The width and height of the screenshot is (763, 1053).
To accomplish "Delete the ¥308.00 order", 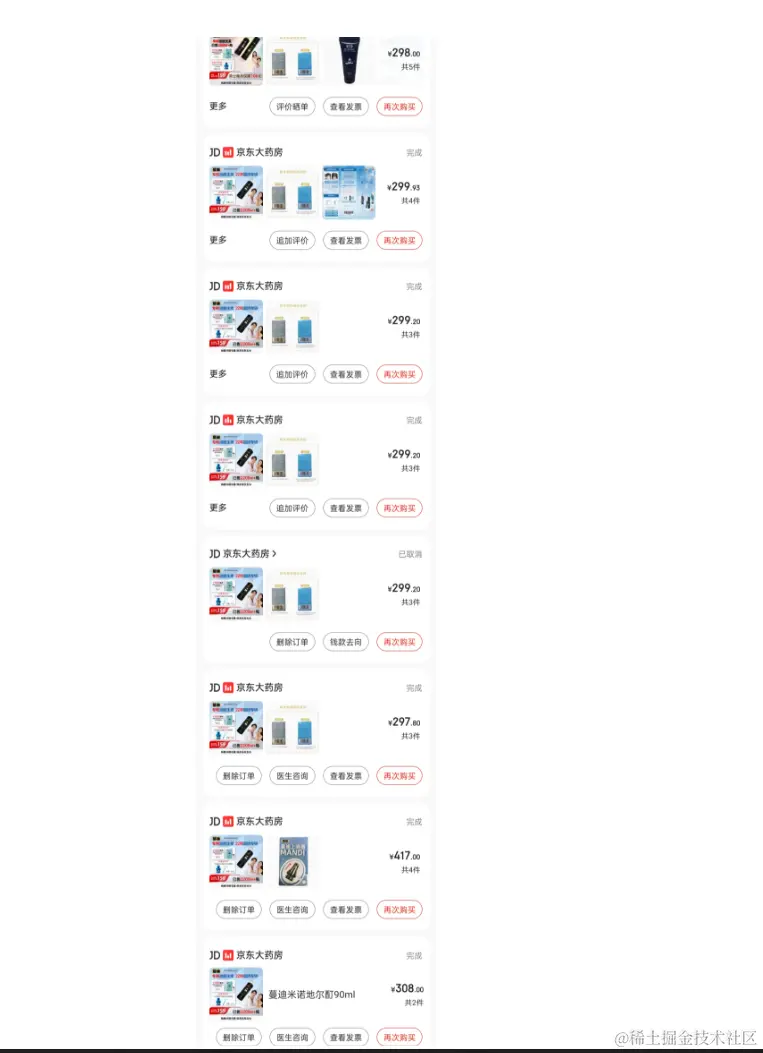I will [x=238, y=1038].
